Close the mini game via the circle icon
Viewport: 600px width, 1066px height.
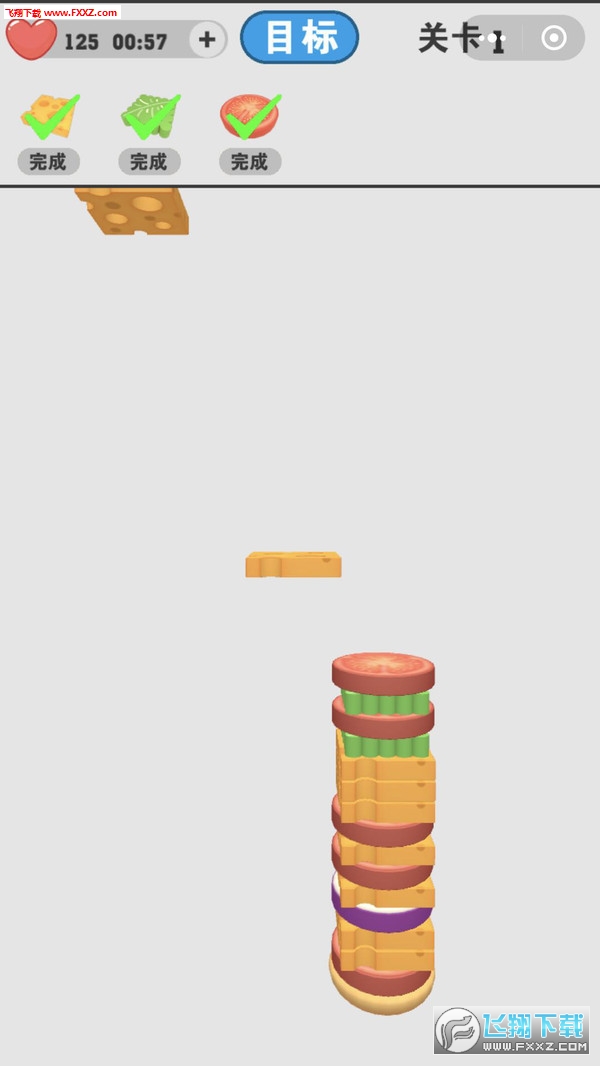click(553, 39)
